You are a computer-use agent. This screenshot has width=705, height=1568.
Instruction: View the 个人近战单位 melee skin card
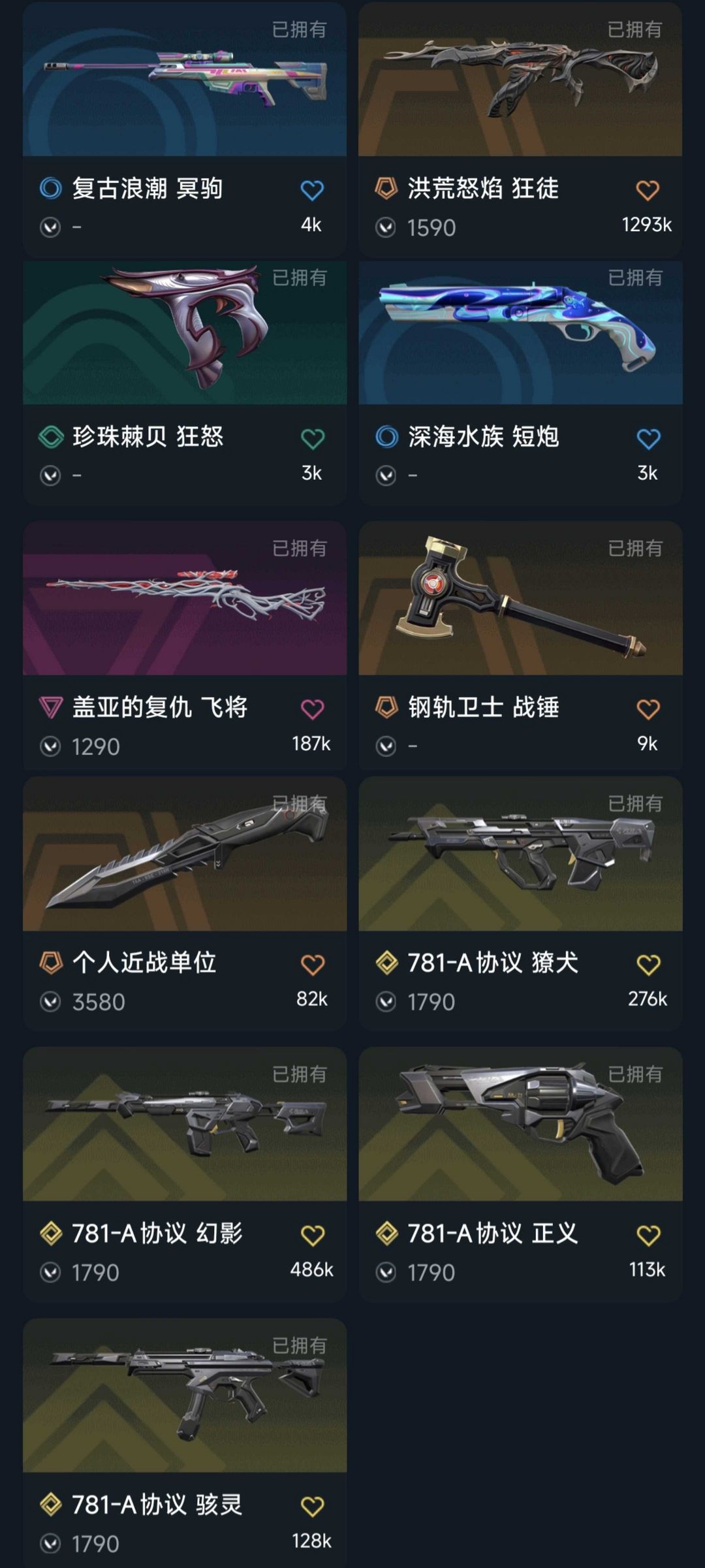(185, 903)
